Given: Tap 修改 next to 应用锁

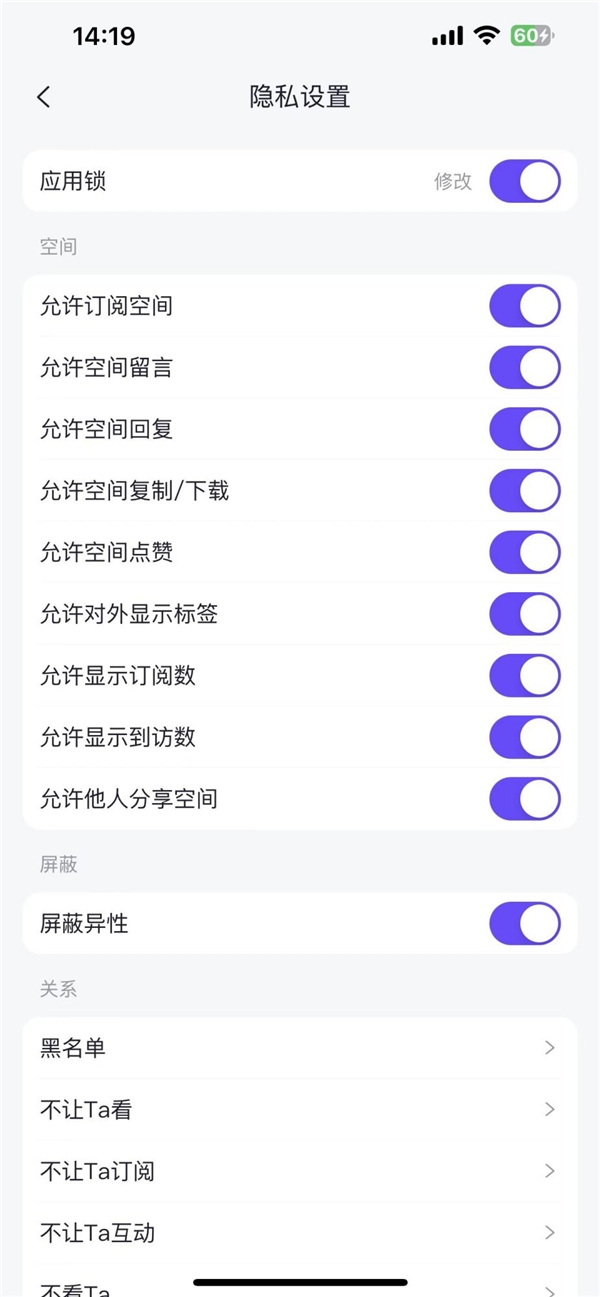Looking at the screenshot, I should (452, 182).
